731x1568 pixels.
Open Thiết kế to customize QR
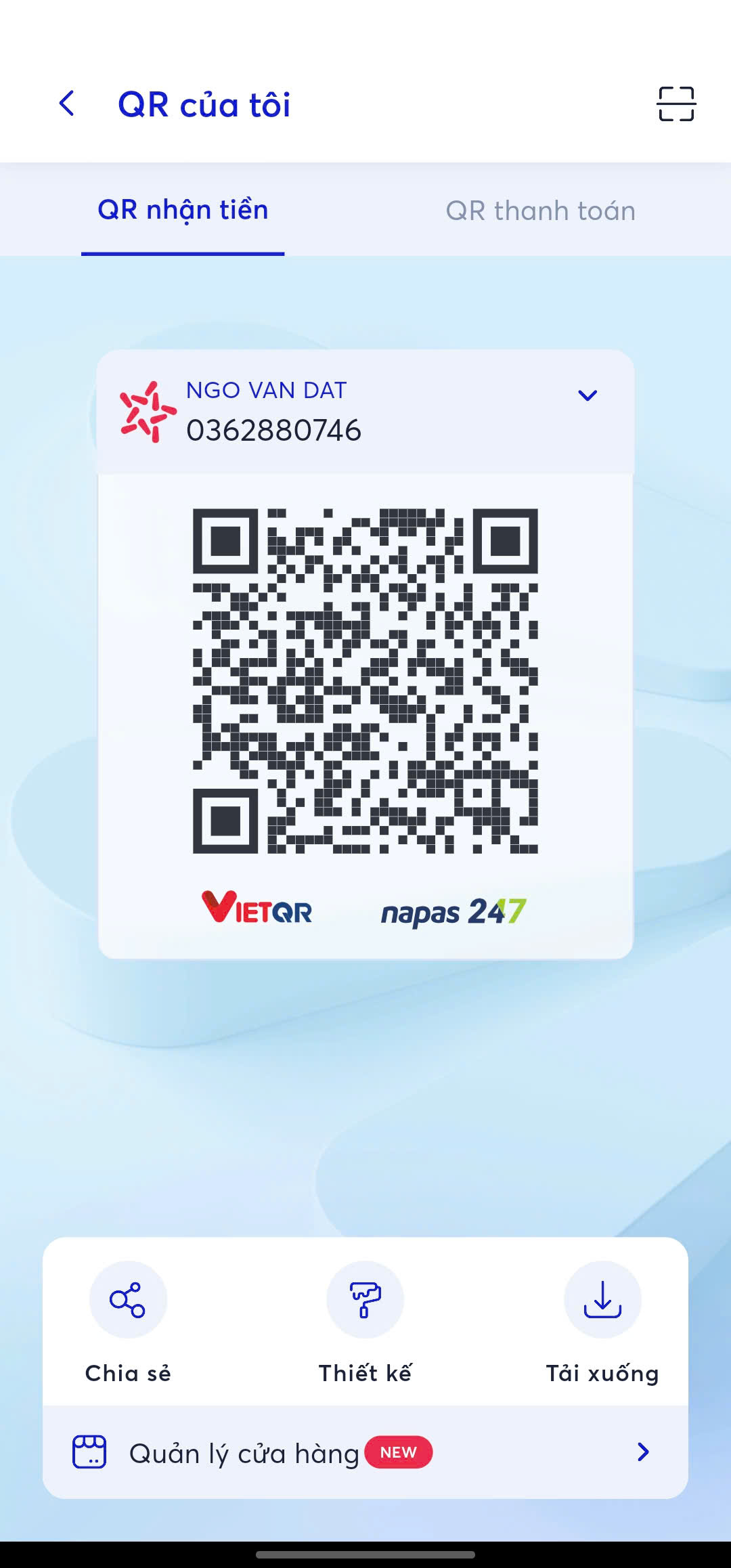pyautogui.click(x=365, y=1300)
